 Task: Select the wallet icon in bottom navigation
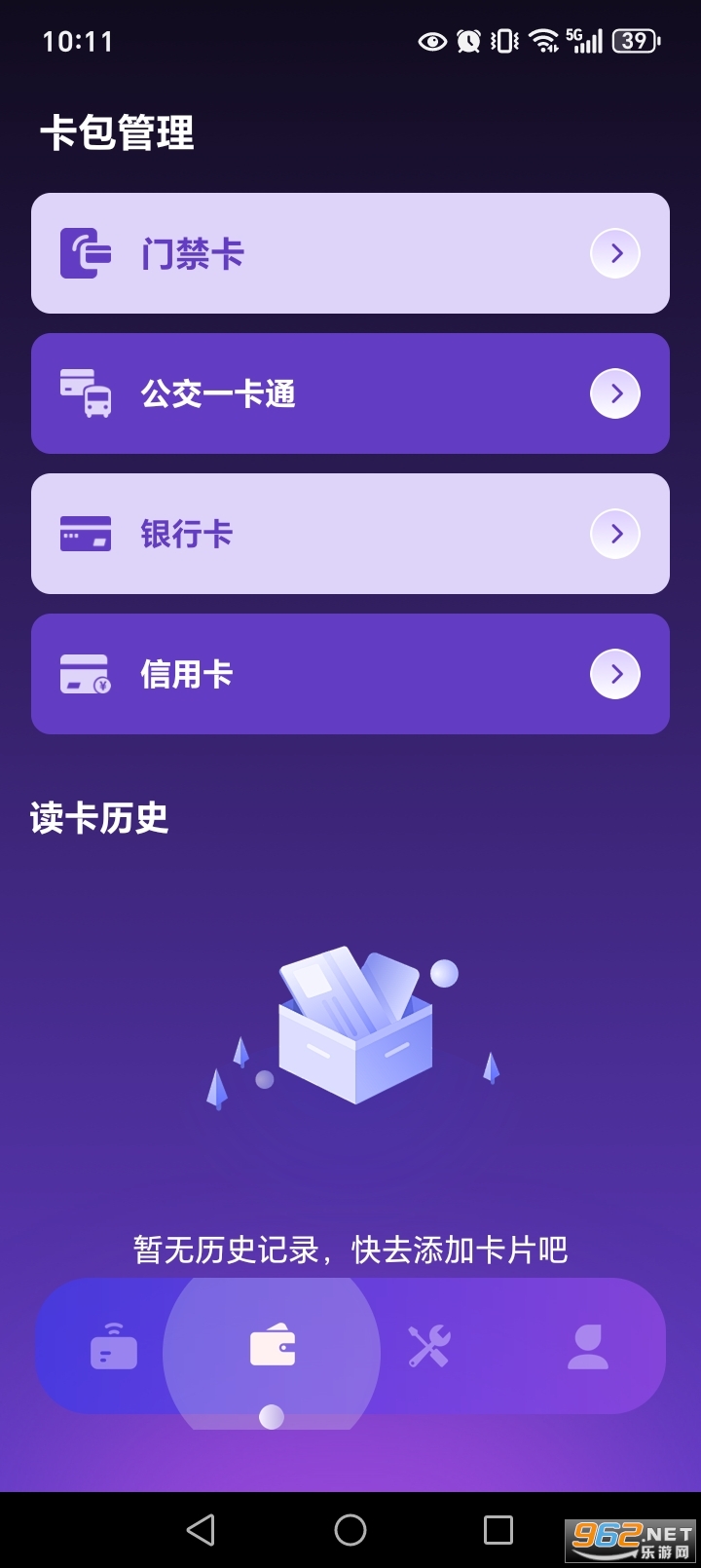(x=273, y=1349)
